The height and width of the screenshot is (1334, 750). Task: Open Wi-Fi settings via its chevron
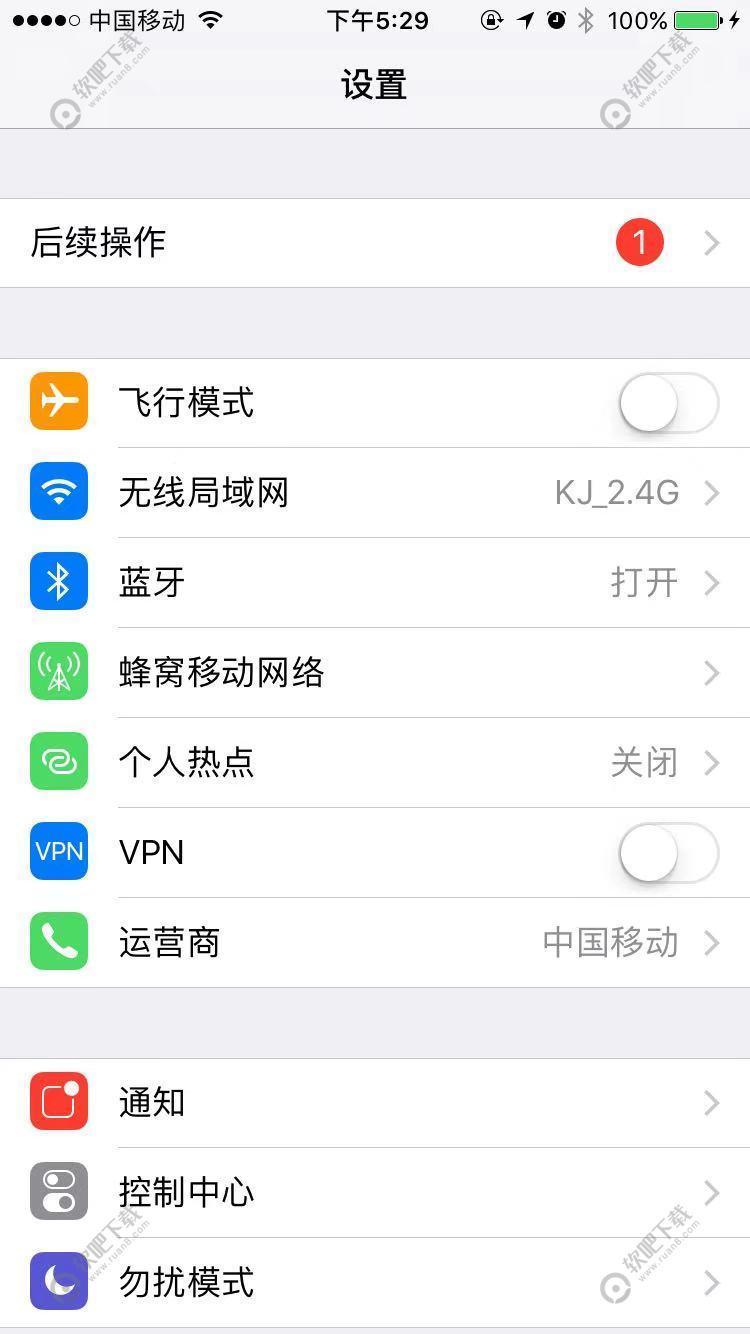pos(711,492)
